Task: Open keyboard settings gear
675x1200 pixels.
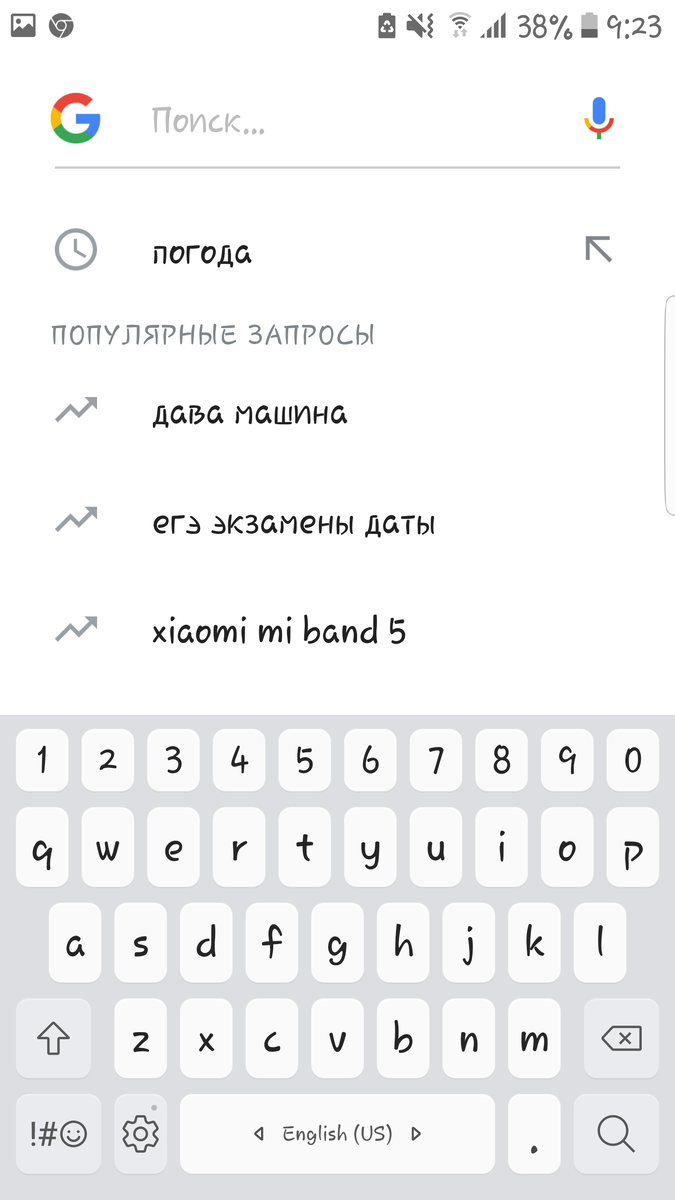Action: point(141,1133)
